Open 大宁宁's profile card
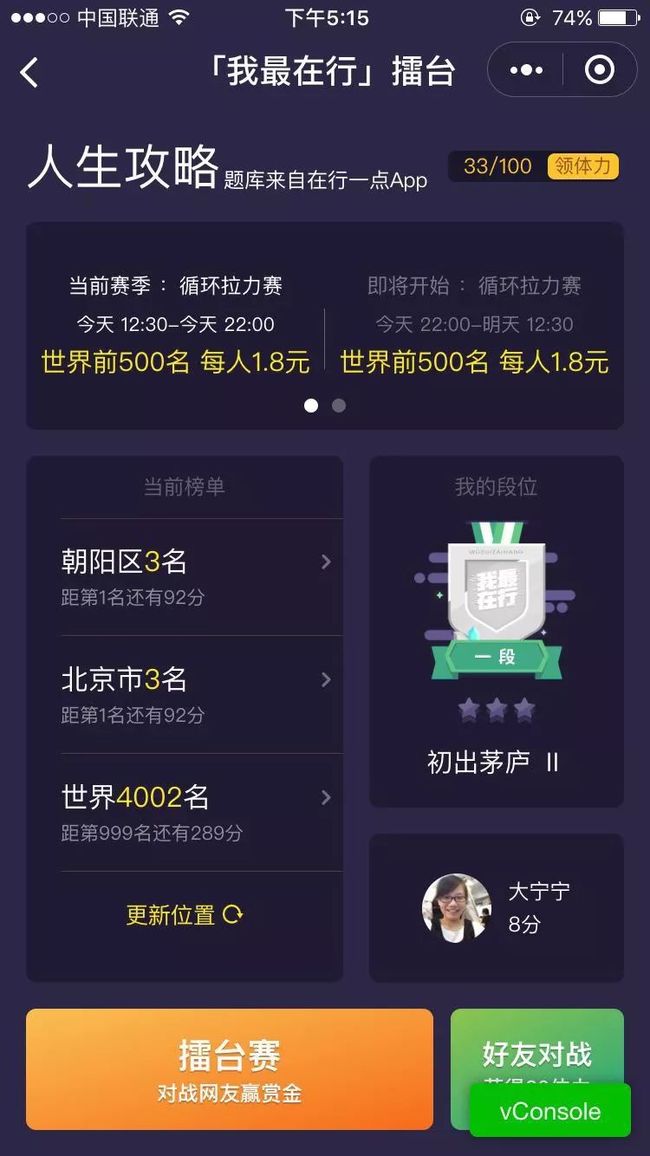 click(x=496, y=908)
